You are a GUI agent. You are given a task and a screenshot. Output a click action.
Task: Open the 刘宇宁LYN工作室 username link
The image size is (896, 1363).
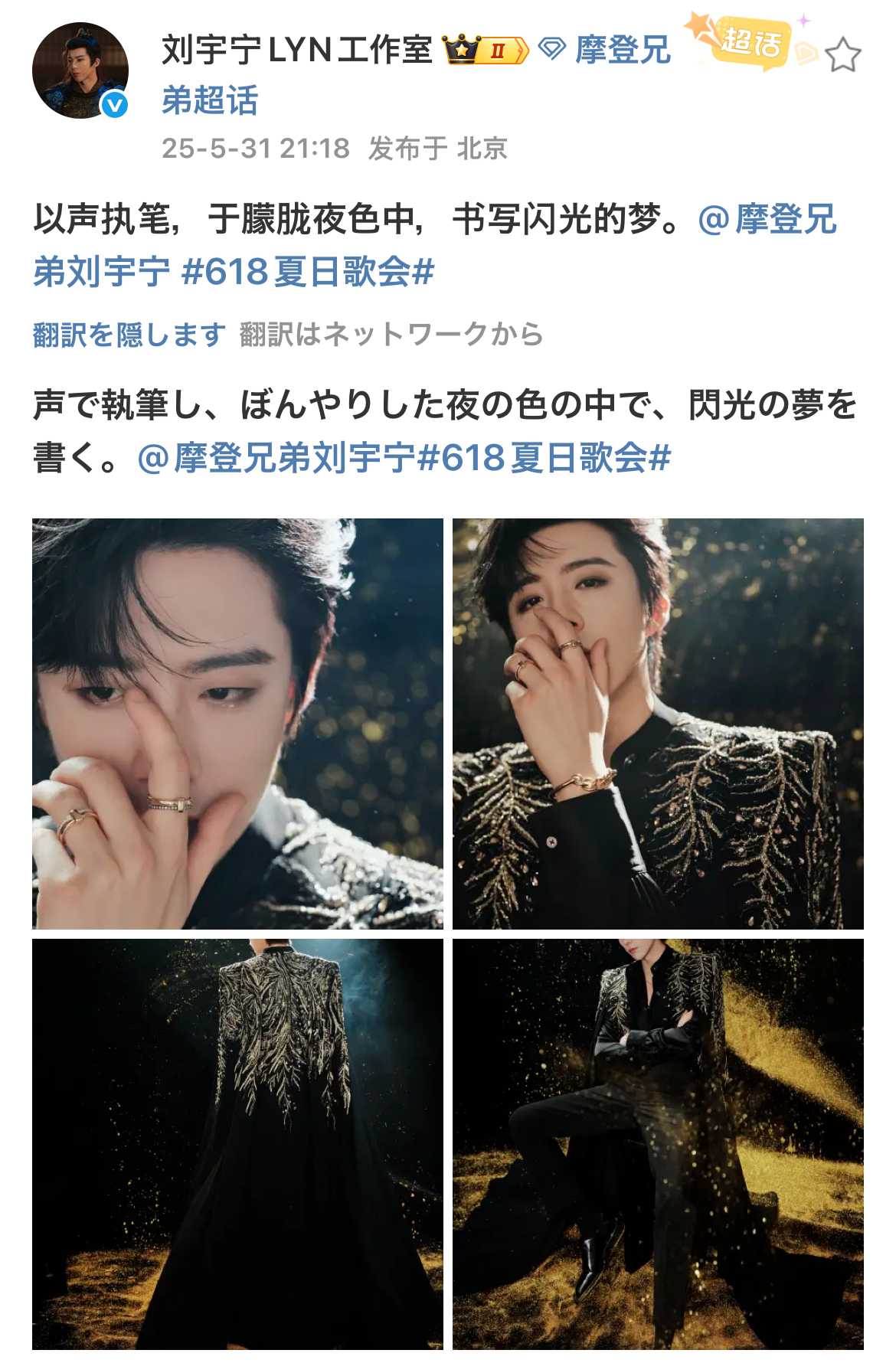click(297, 51)
